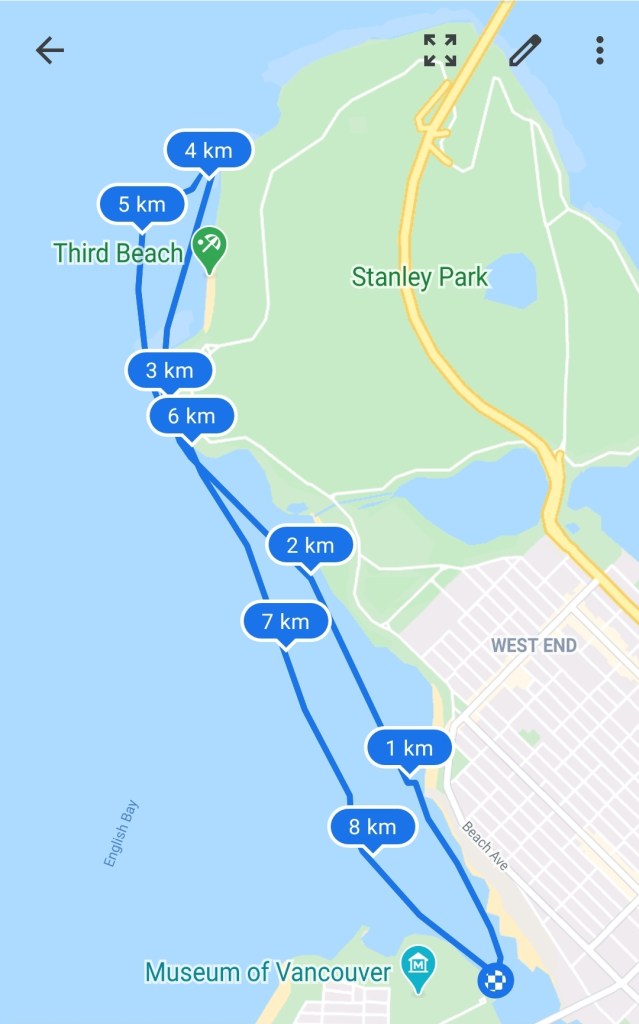
Task: Tap the checkered finish flag marker
Action: [495, 980]
